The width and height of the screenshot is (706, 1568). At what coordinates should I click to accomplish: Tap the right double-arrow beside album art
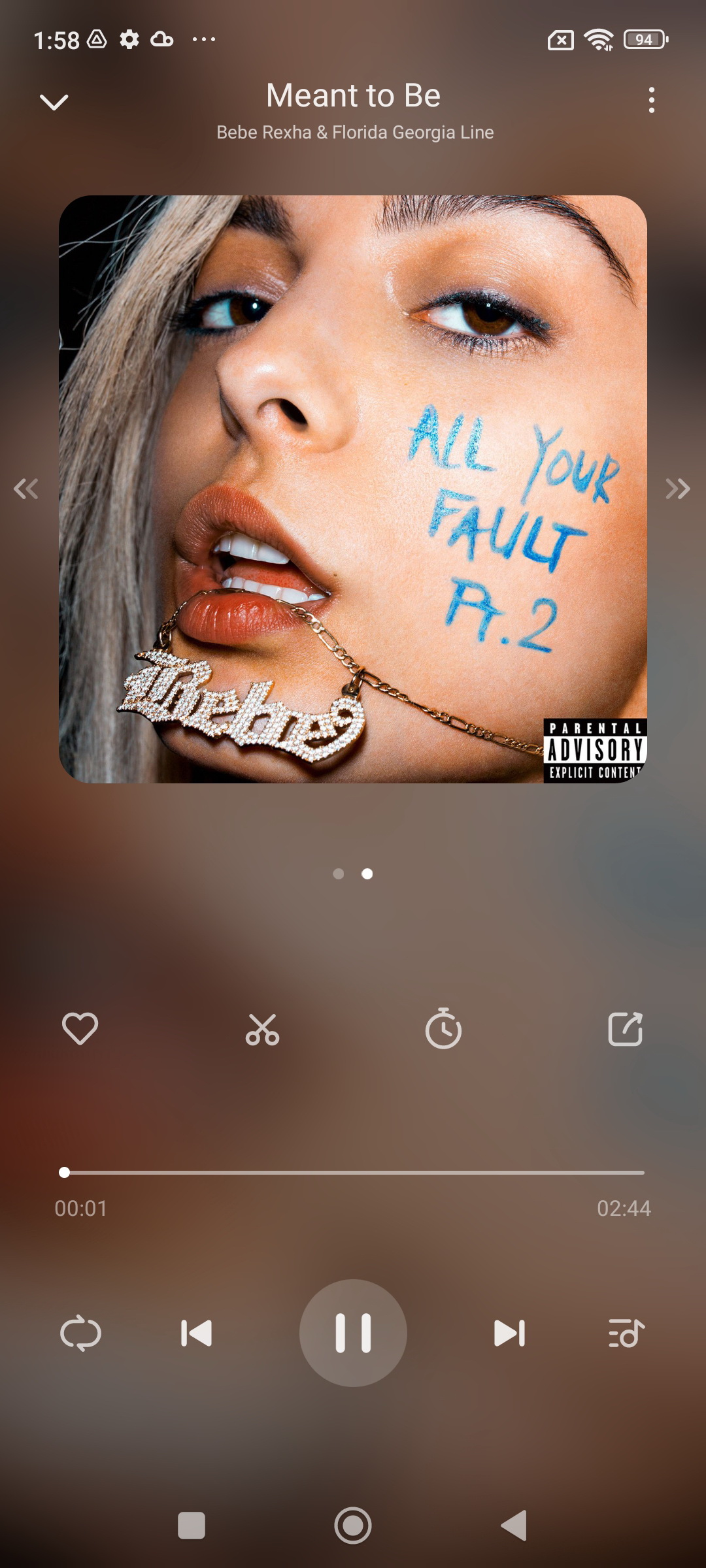click(678, 489)
